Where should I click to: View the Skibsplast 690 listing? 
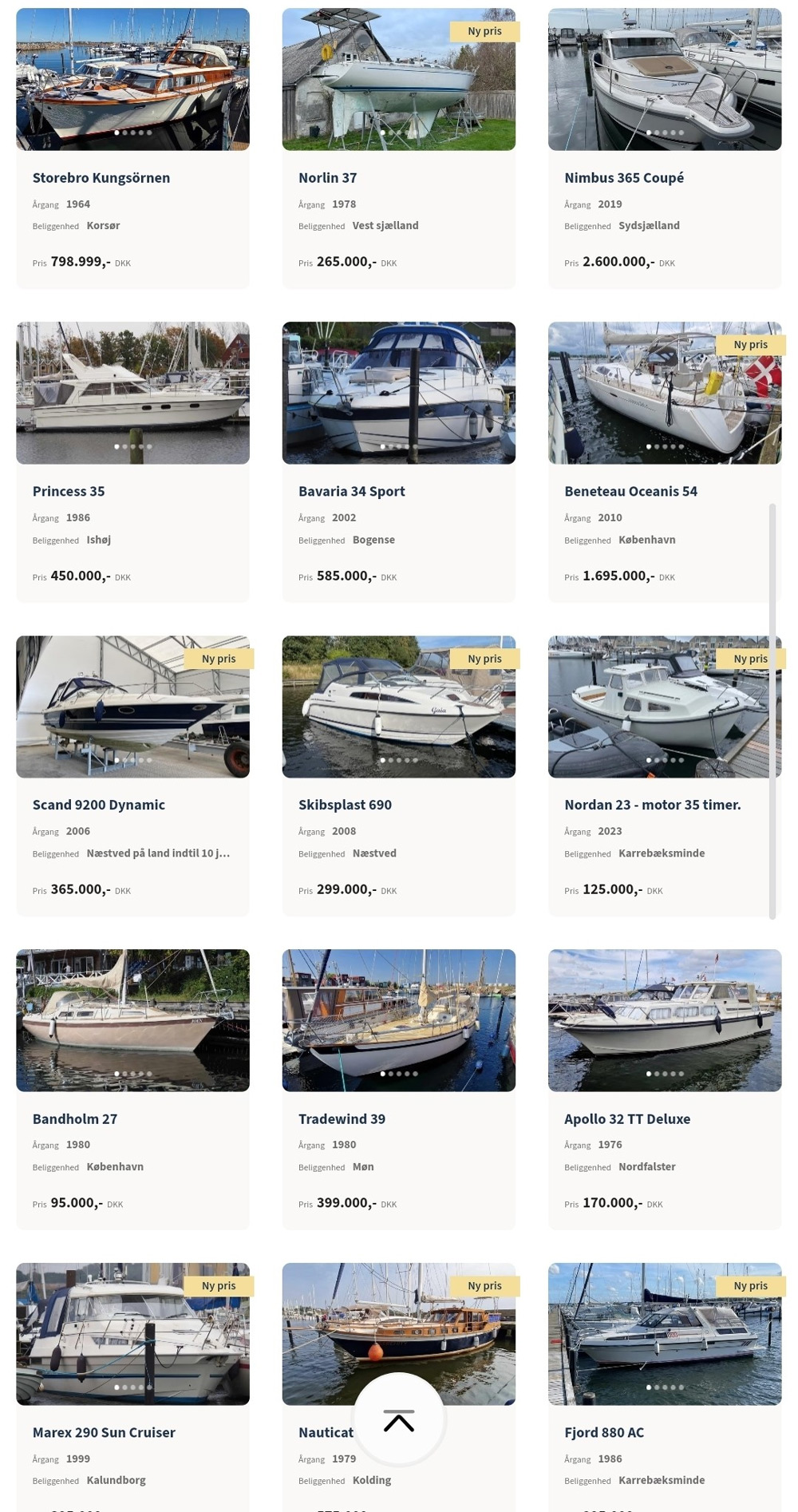[x=345, y=805]
